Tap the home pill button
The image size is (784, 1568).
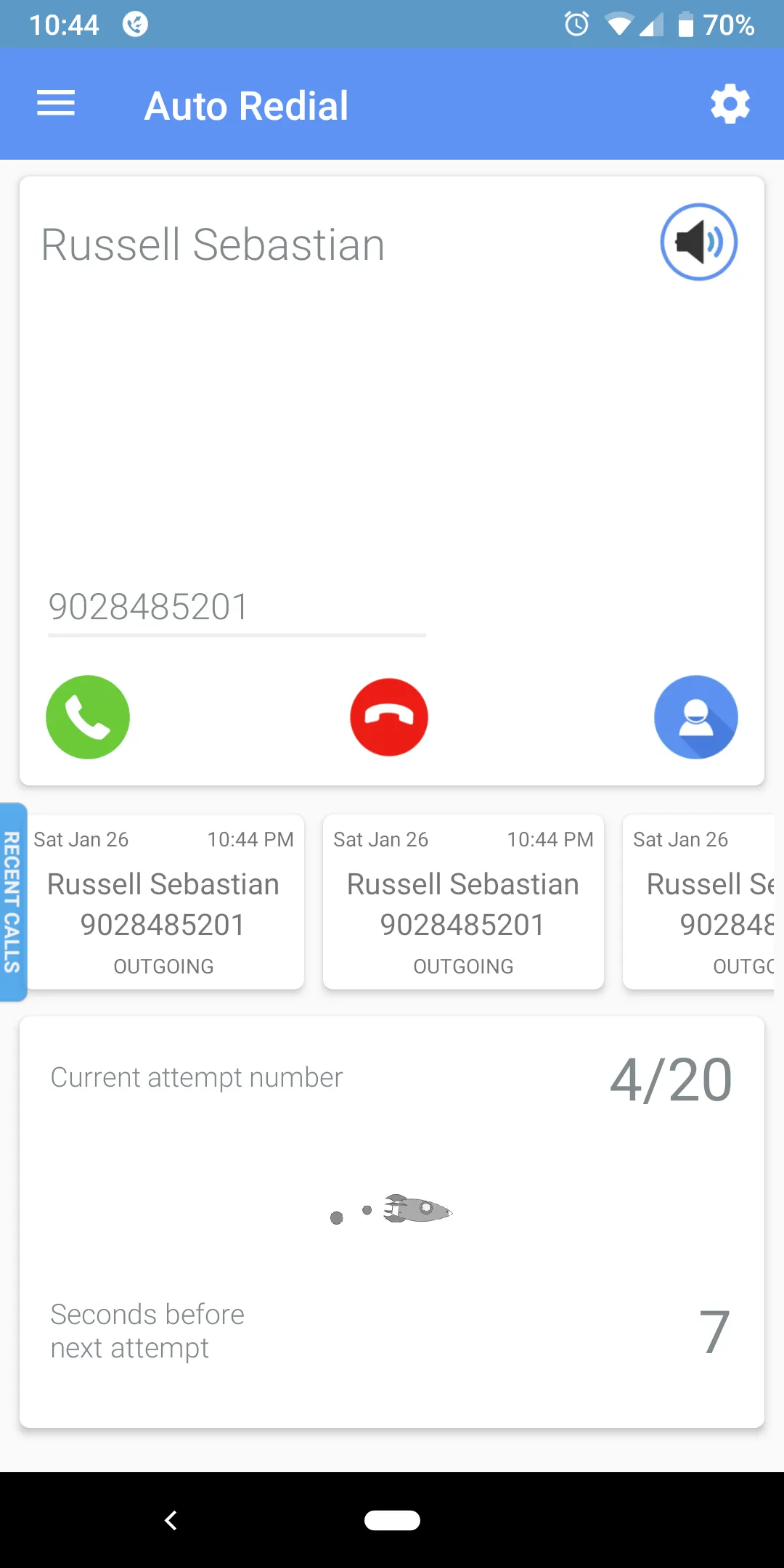click(392, 1520)
